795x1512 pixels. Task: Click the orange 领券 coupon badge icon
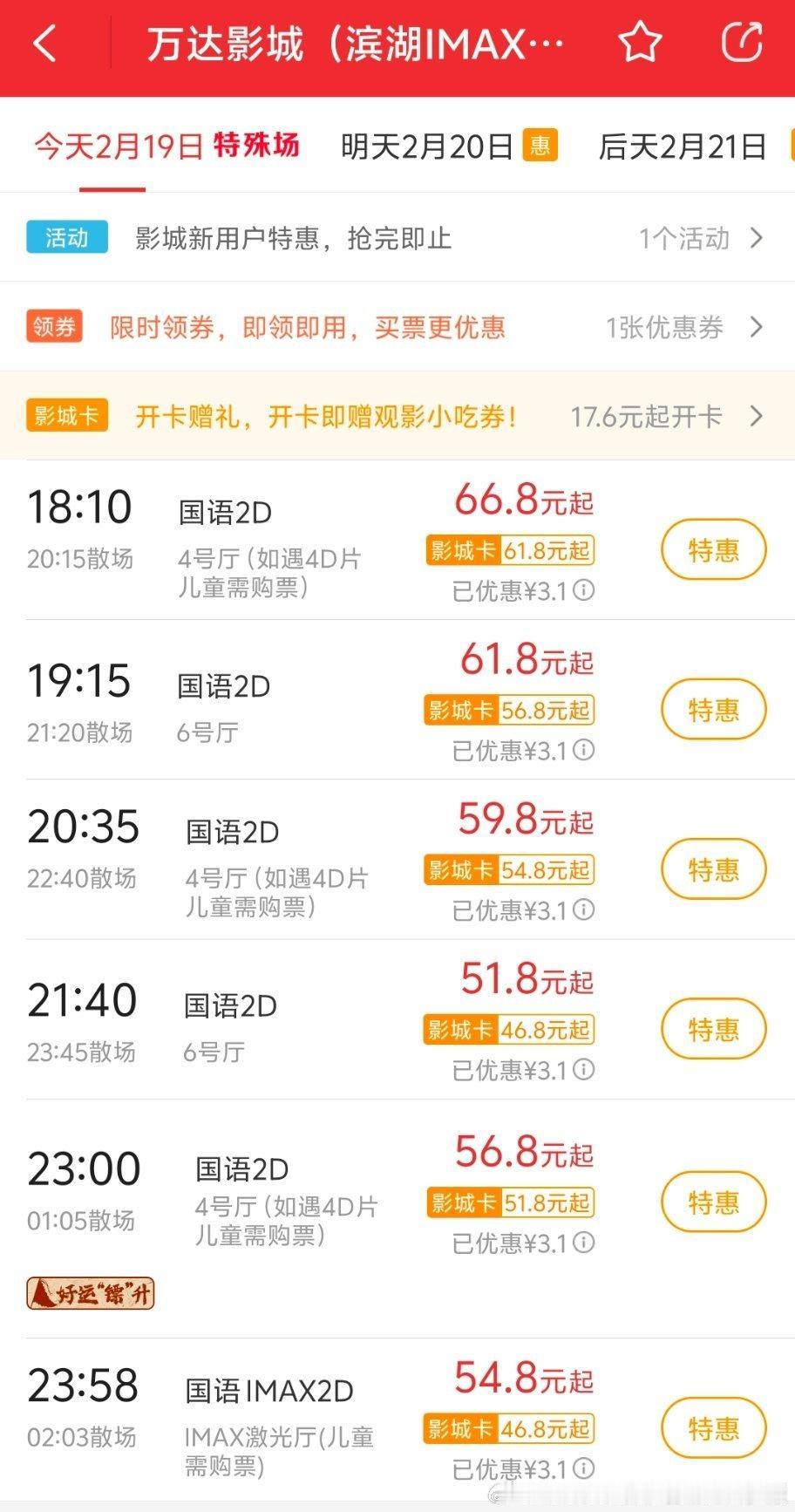click(54, 327)
